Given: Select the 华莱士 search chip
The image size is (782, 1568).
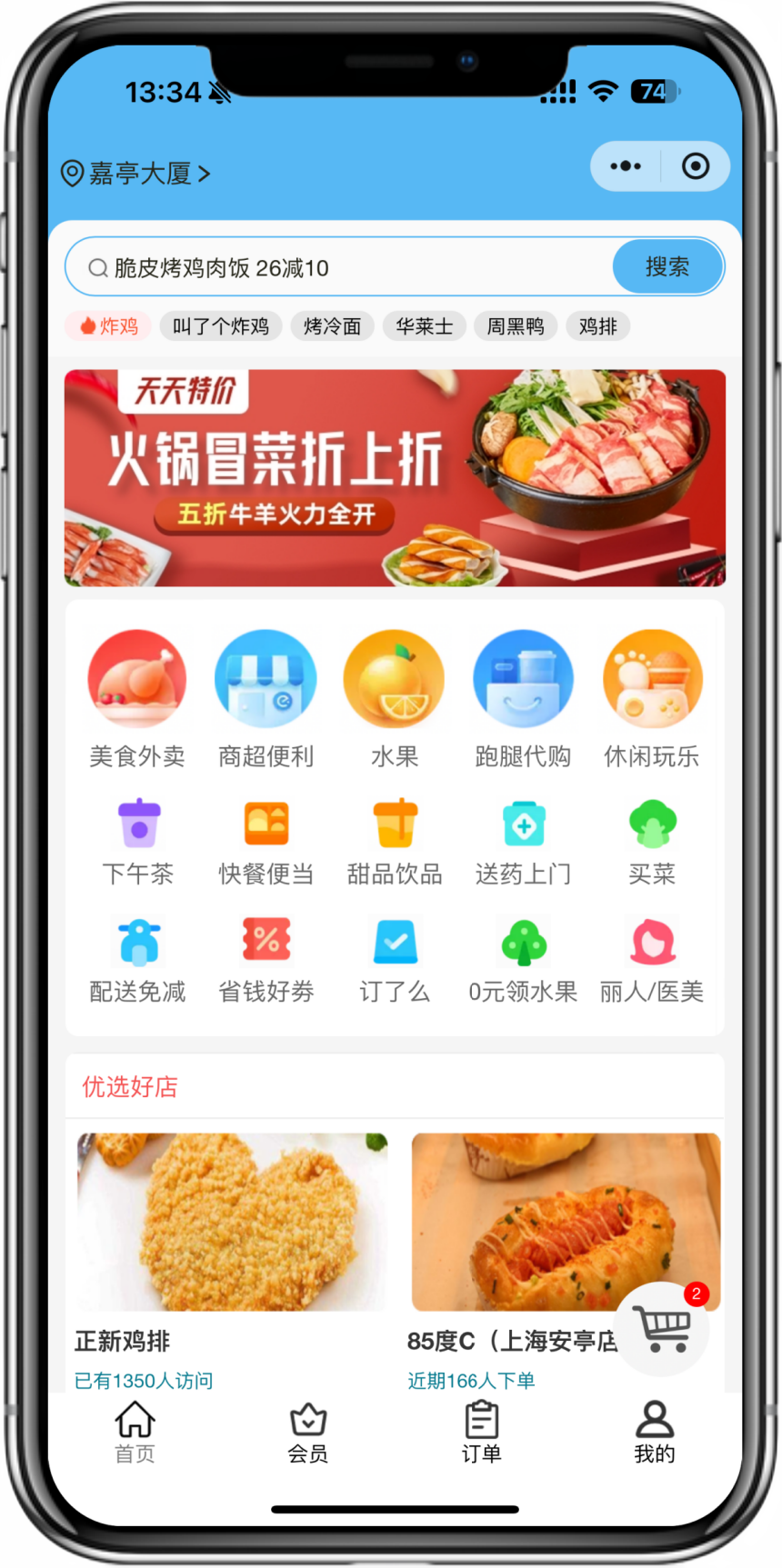Looking at the screenshot, I should coord(424,326).
